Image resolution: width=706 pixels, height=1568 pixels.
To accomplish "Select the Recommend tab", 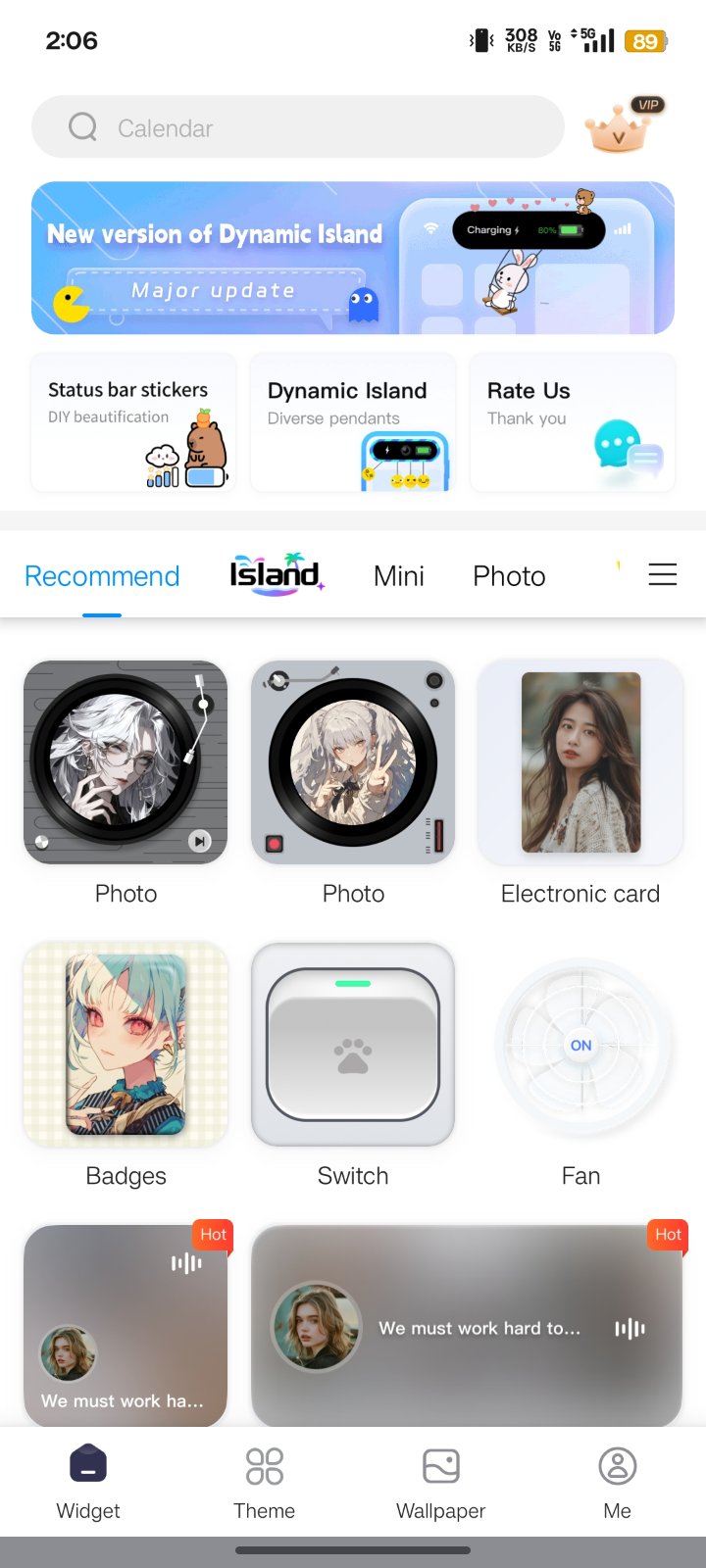I will tap(102, 576).
